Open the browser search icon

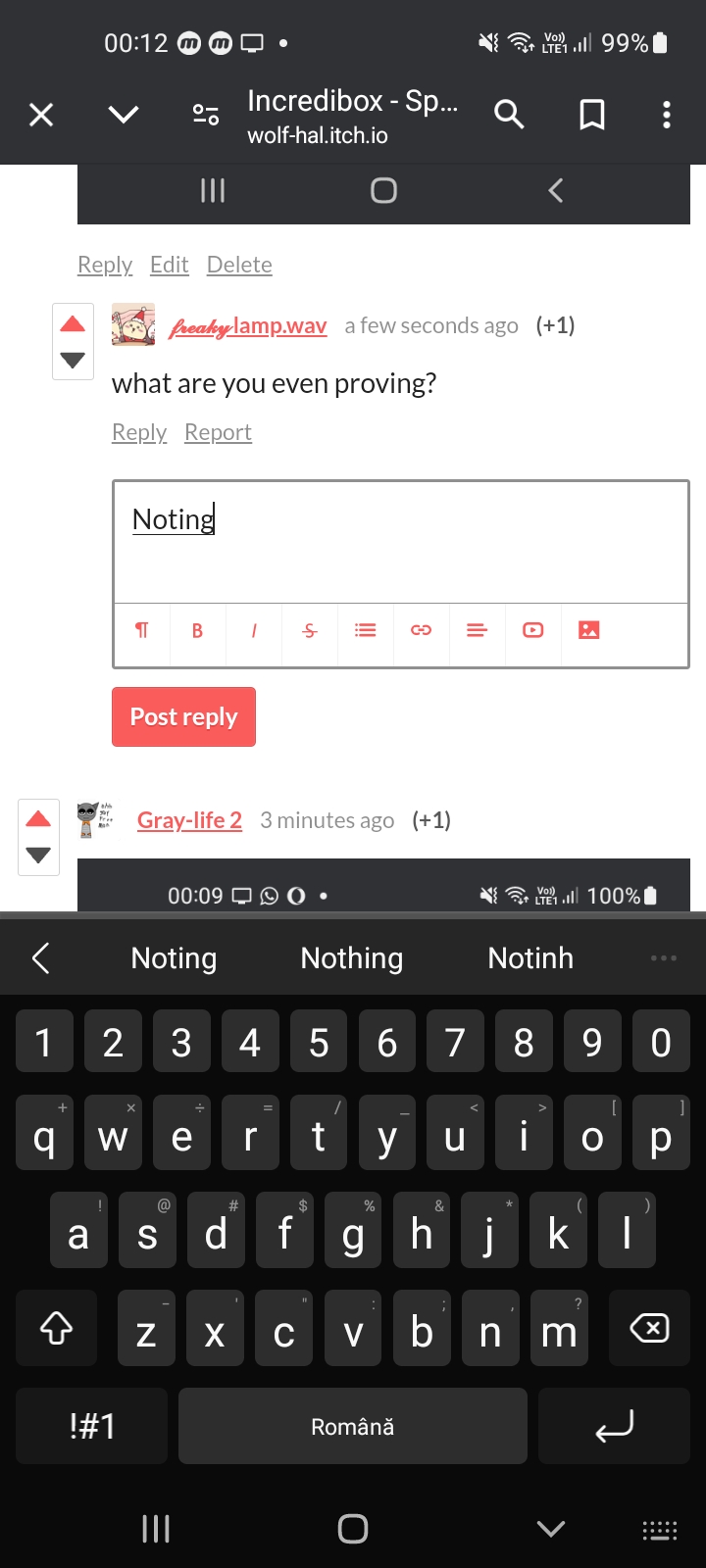coord(509,115)
